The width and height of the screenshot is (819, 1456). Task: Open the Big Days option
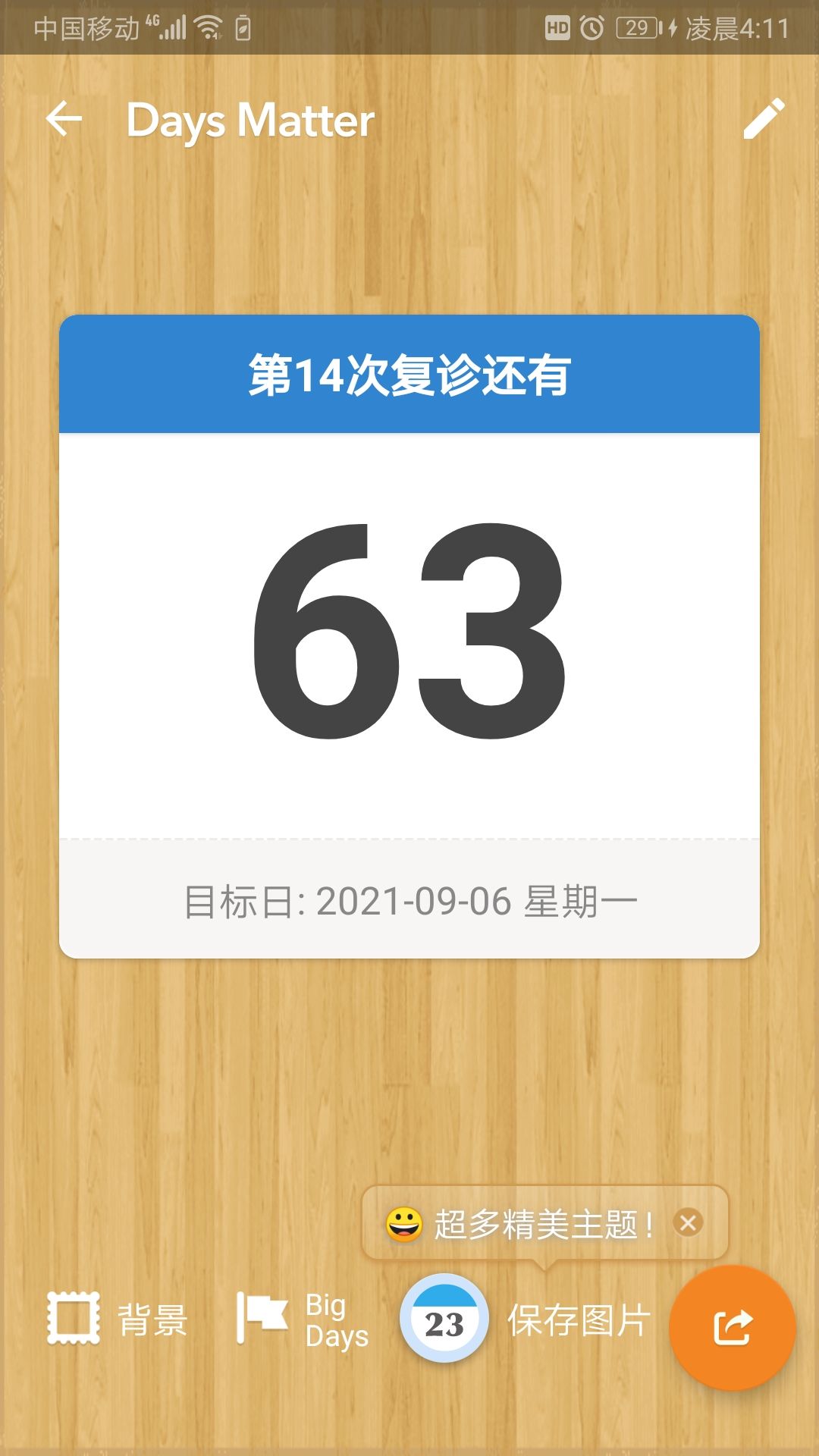(303, 1319)
